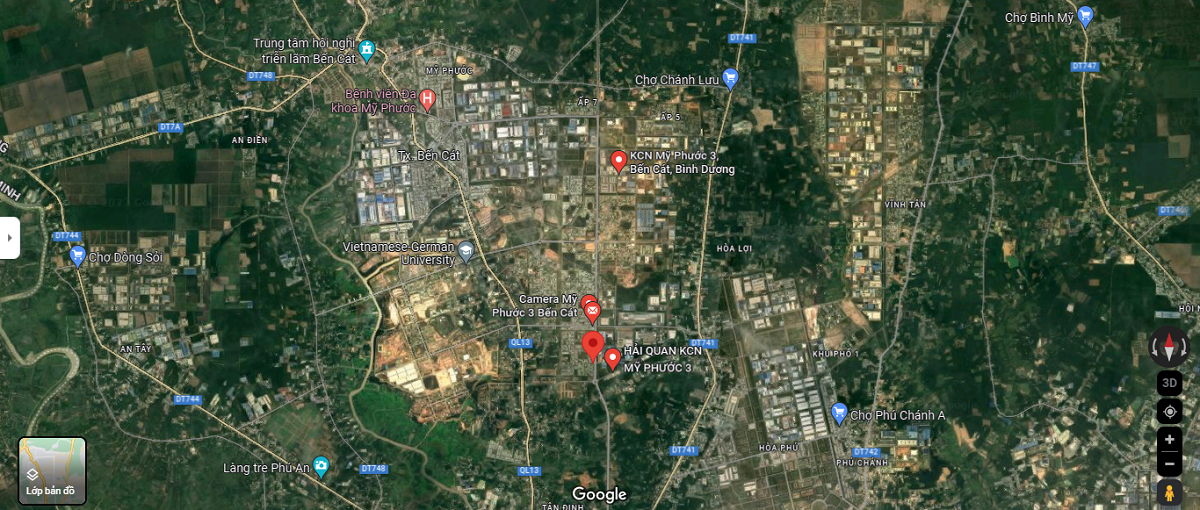Open the Chợ Dong Sồi marker
This screenshot has height=510, width=1200.
[x=77, y=256]
